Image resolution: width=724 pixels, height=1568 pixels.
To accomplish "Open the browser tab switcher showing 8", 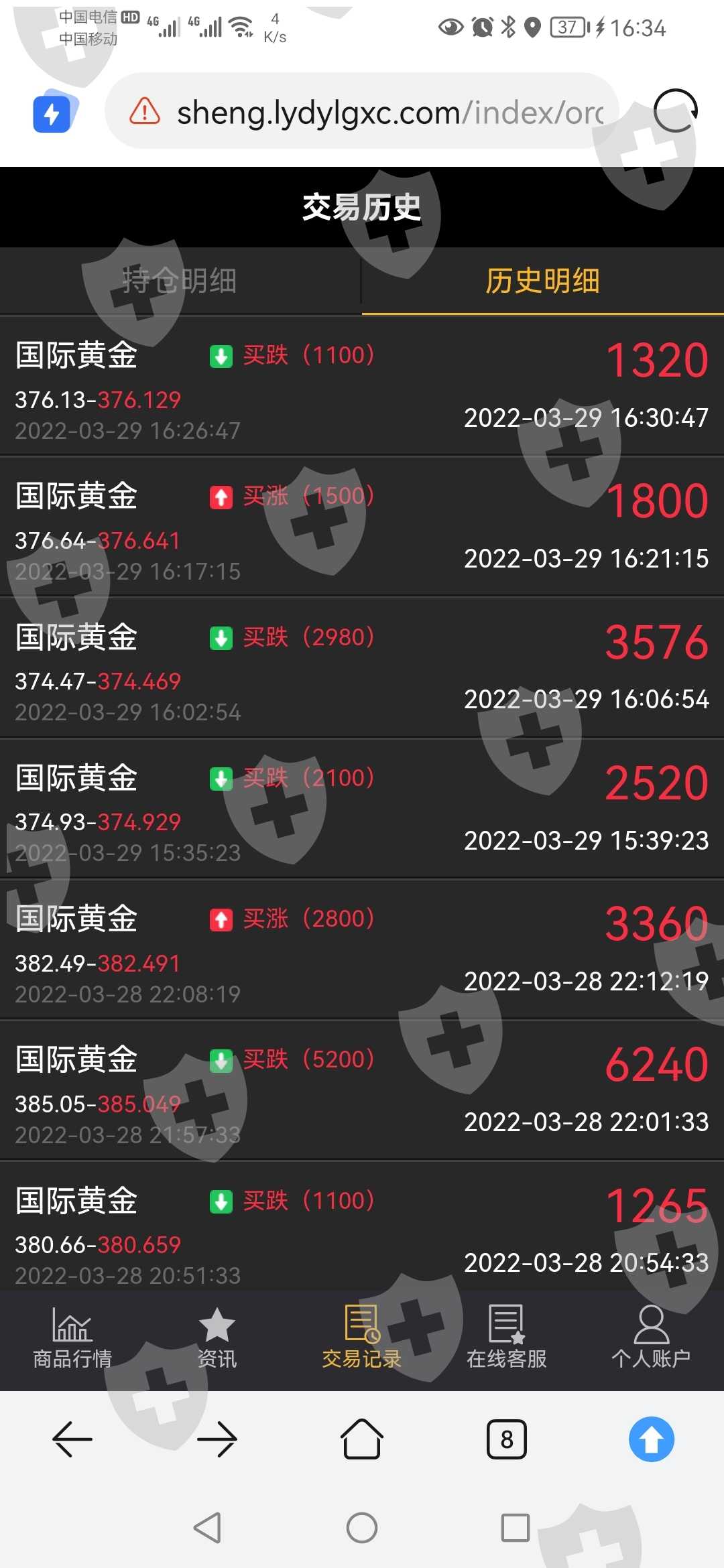I will 507,1439.
